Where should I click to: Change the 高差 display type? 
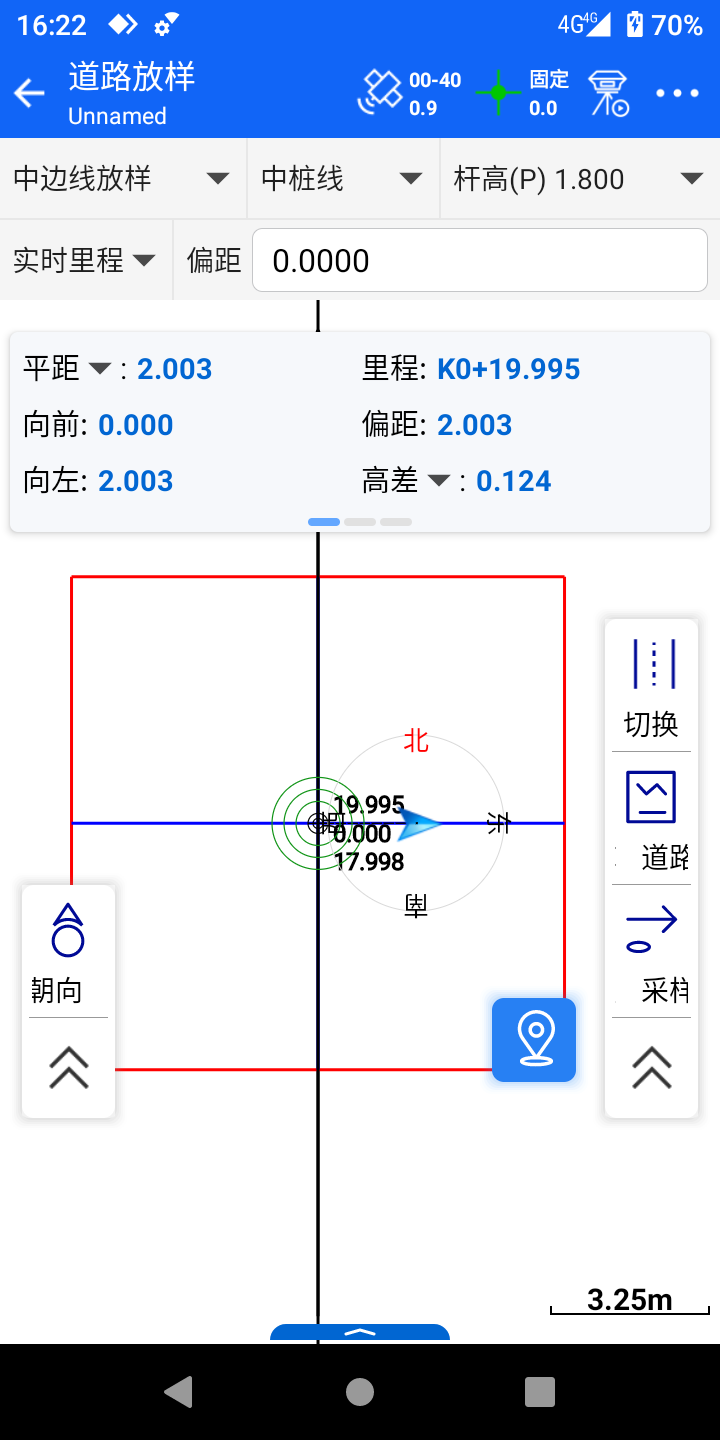[438, 481]
